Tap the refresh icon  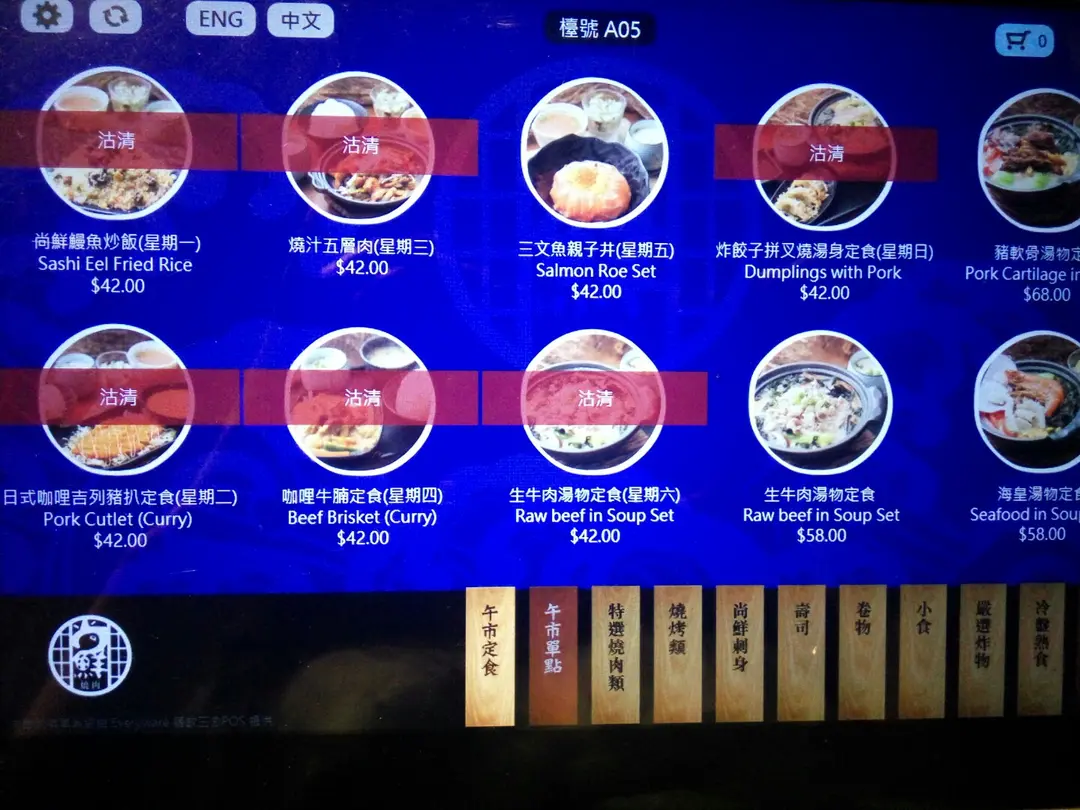(x=115, y=17)
